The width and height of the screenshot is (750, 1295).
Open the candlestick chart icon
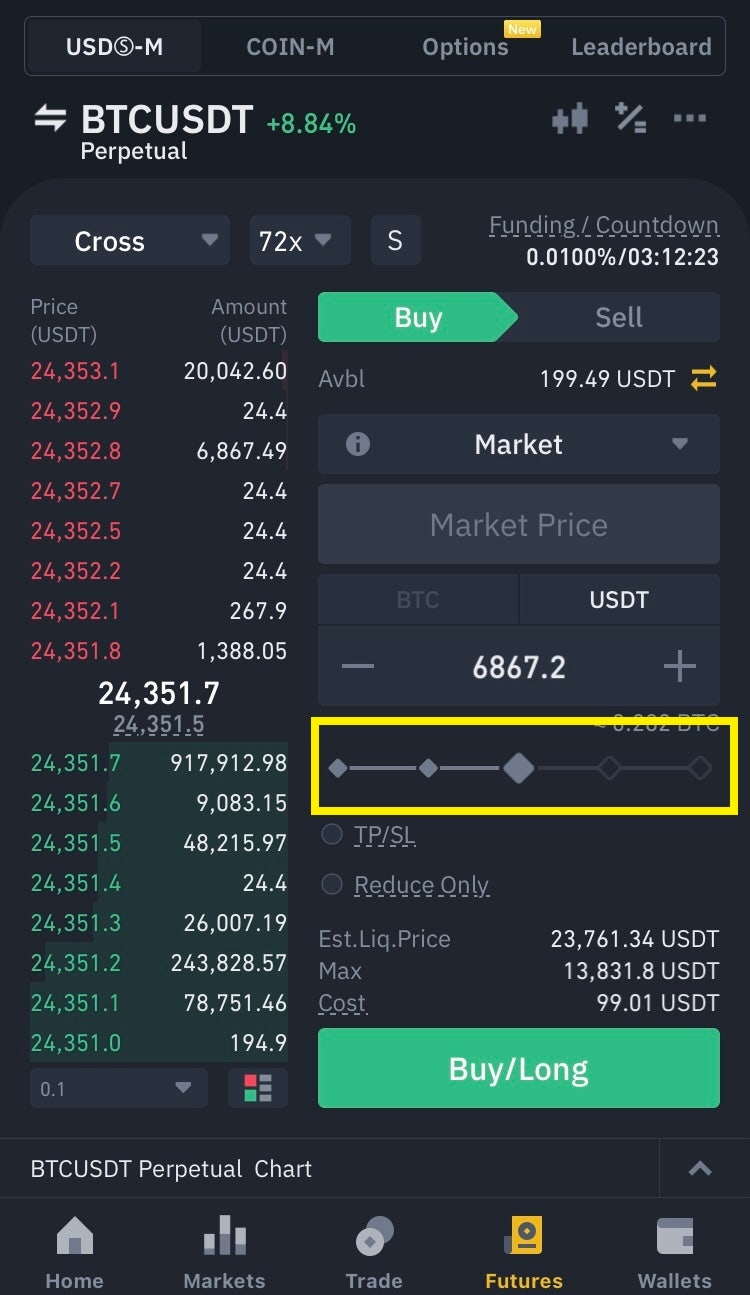point(570,119)
